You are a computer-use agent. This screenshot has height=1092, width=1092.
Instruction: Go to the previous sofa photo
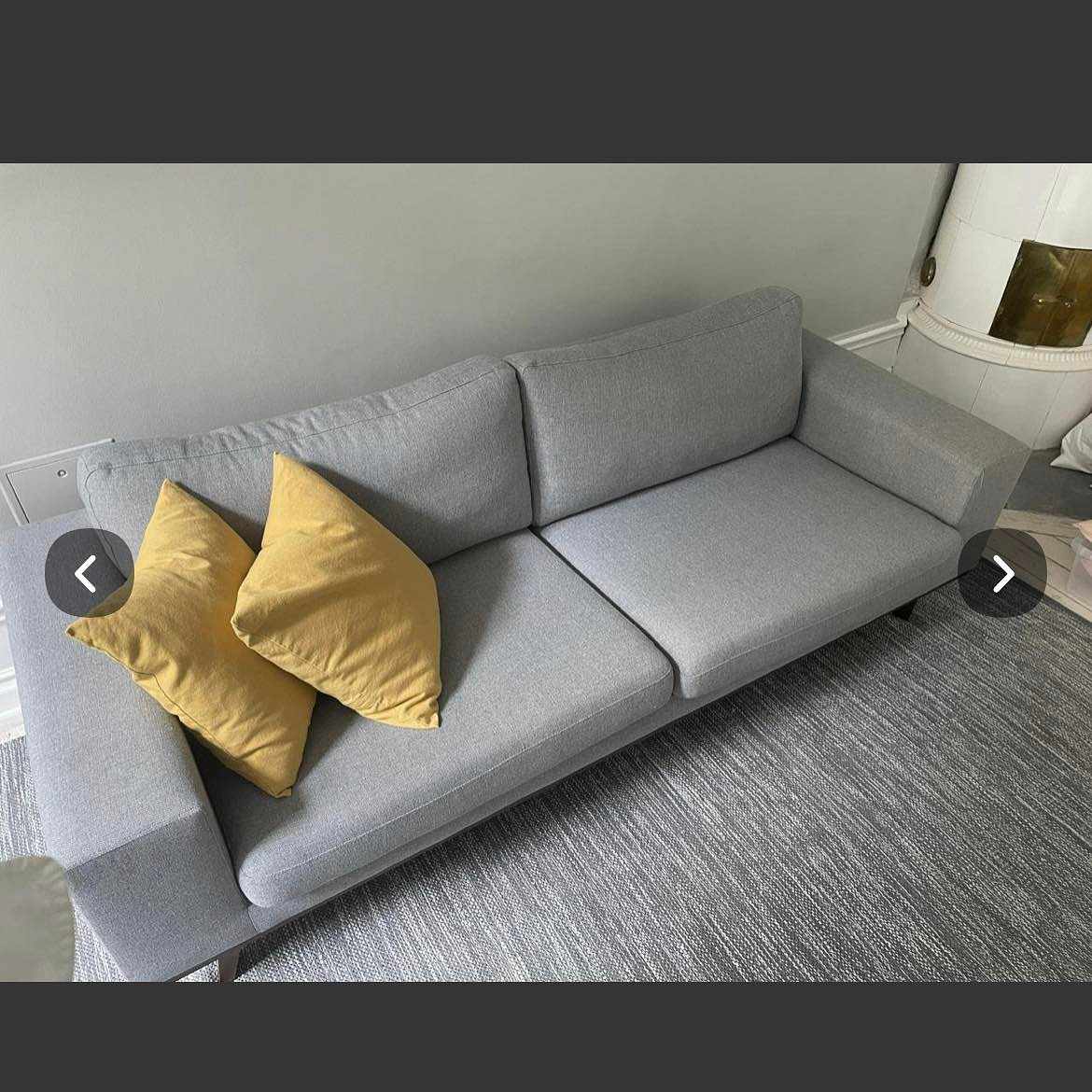[x=88, y=573]
